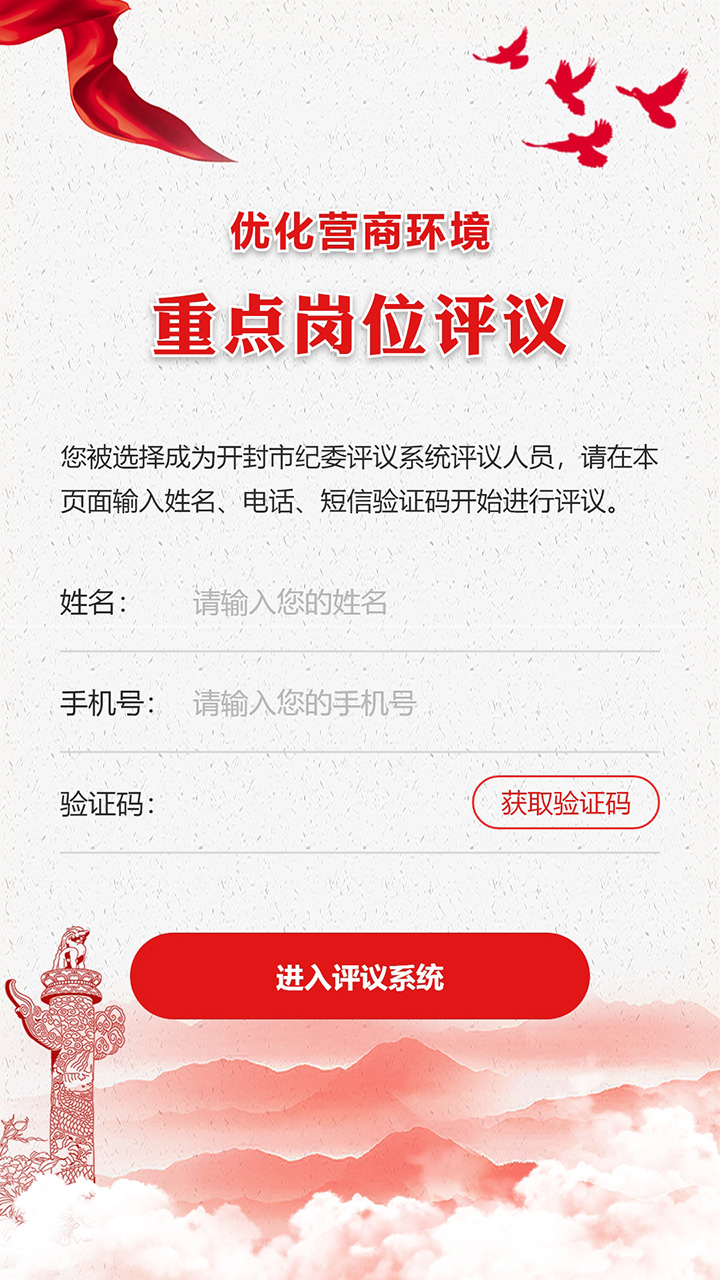Tap the 姓名 name input field

click(400, 603)
